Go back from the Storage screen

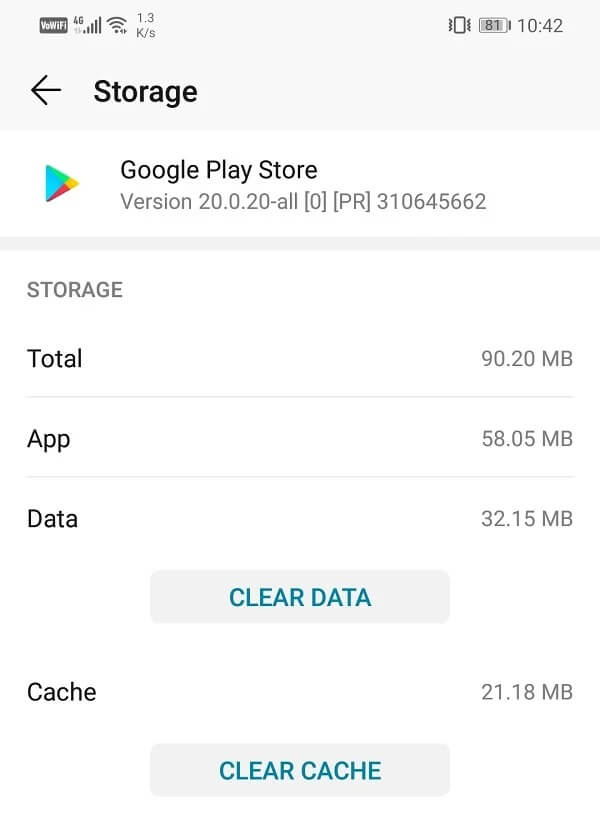point(45,91)
